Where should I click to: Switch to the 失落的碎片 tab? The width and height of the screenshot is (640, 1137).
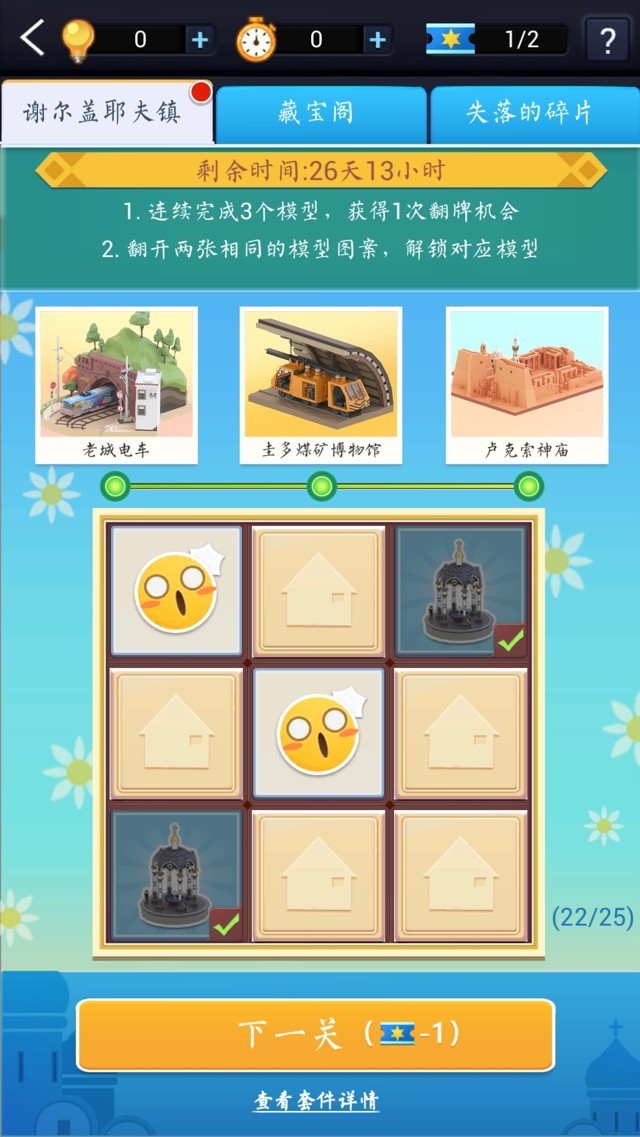530,113
